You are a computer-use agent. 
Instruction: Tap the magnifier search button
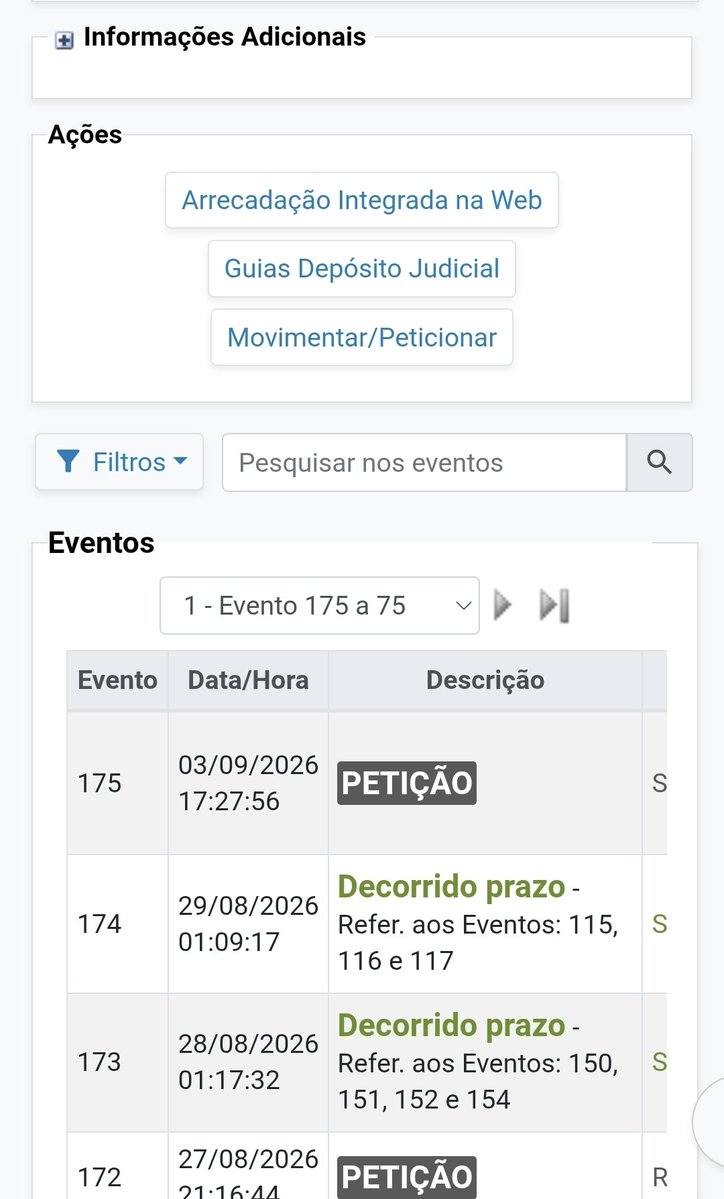pyautogui.click(x=659, y=463)
